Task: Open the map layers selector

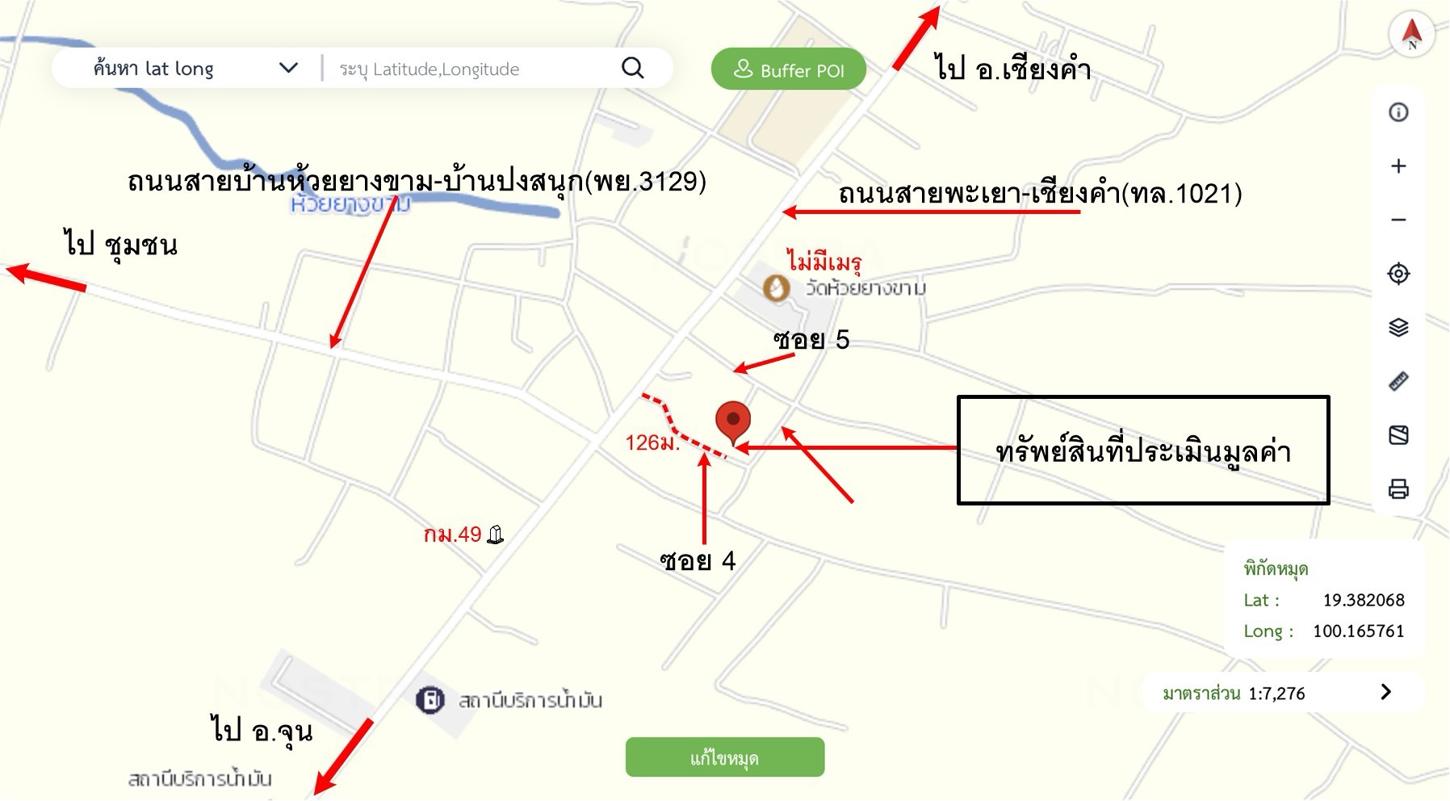Action: click(x=1398, y=327)
